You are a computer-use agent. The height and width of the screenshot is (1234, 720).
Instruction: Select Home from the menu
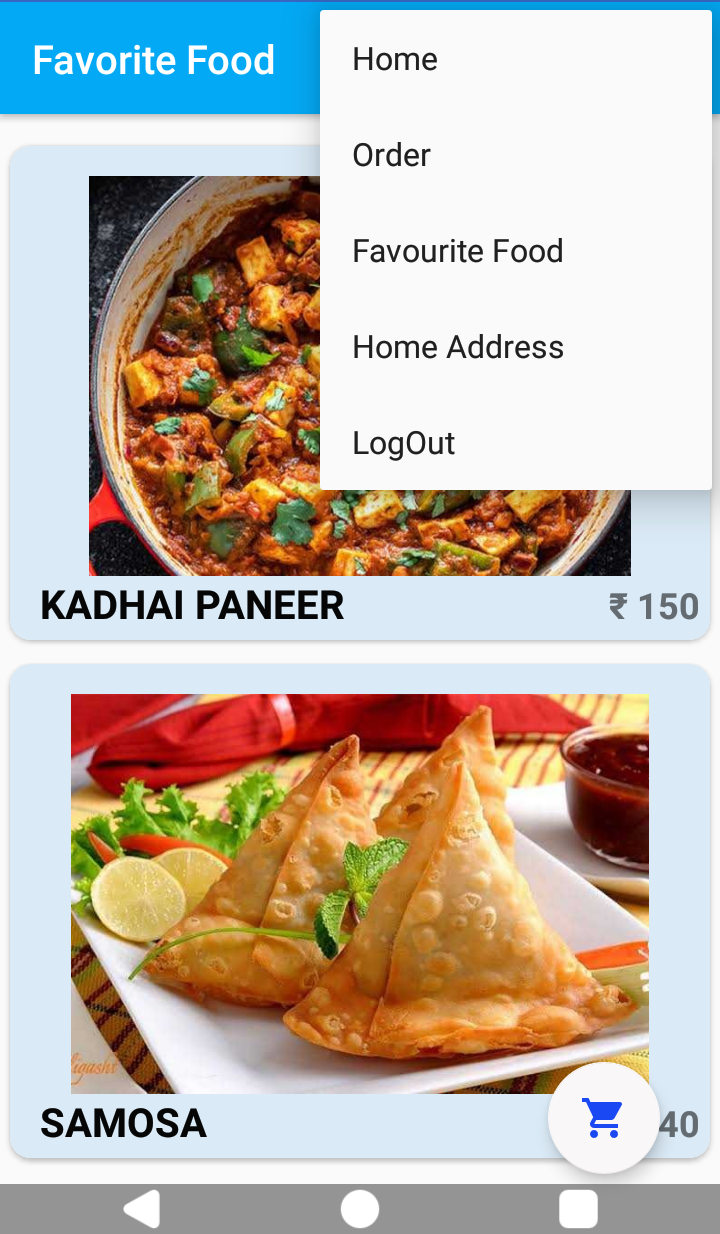pos(394,59)
